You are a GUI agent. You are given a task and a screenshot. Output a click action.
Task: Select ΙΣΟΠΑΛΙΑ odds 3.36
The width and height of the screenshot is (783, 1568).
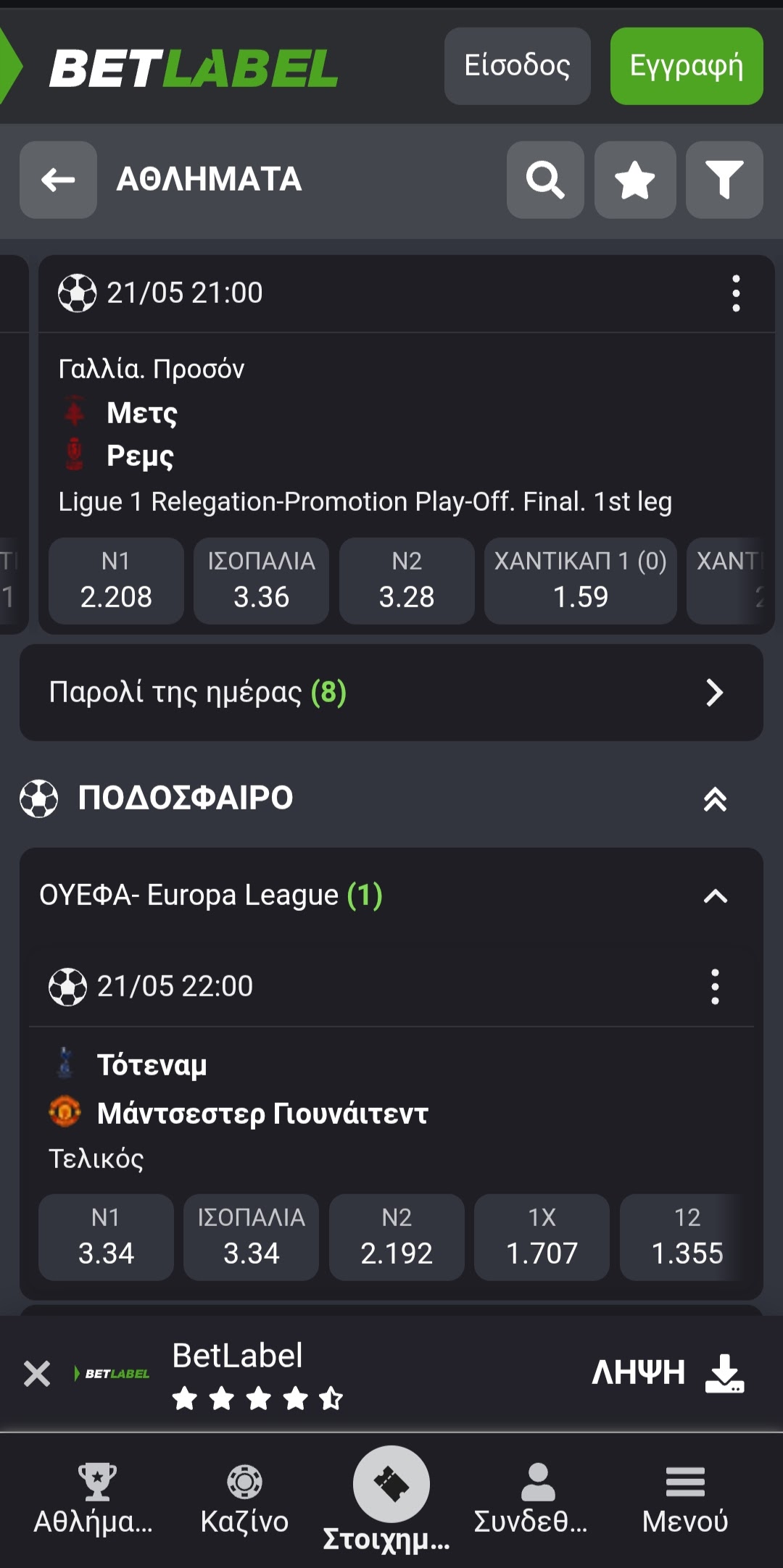click(x=261, y=580)
